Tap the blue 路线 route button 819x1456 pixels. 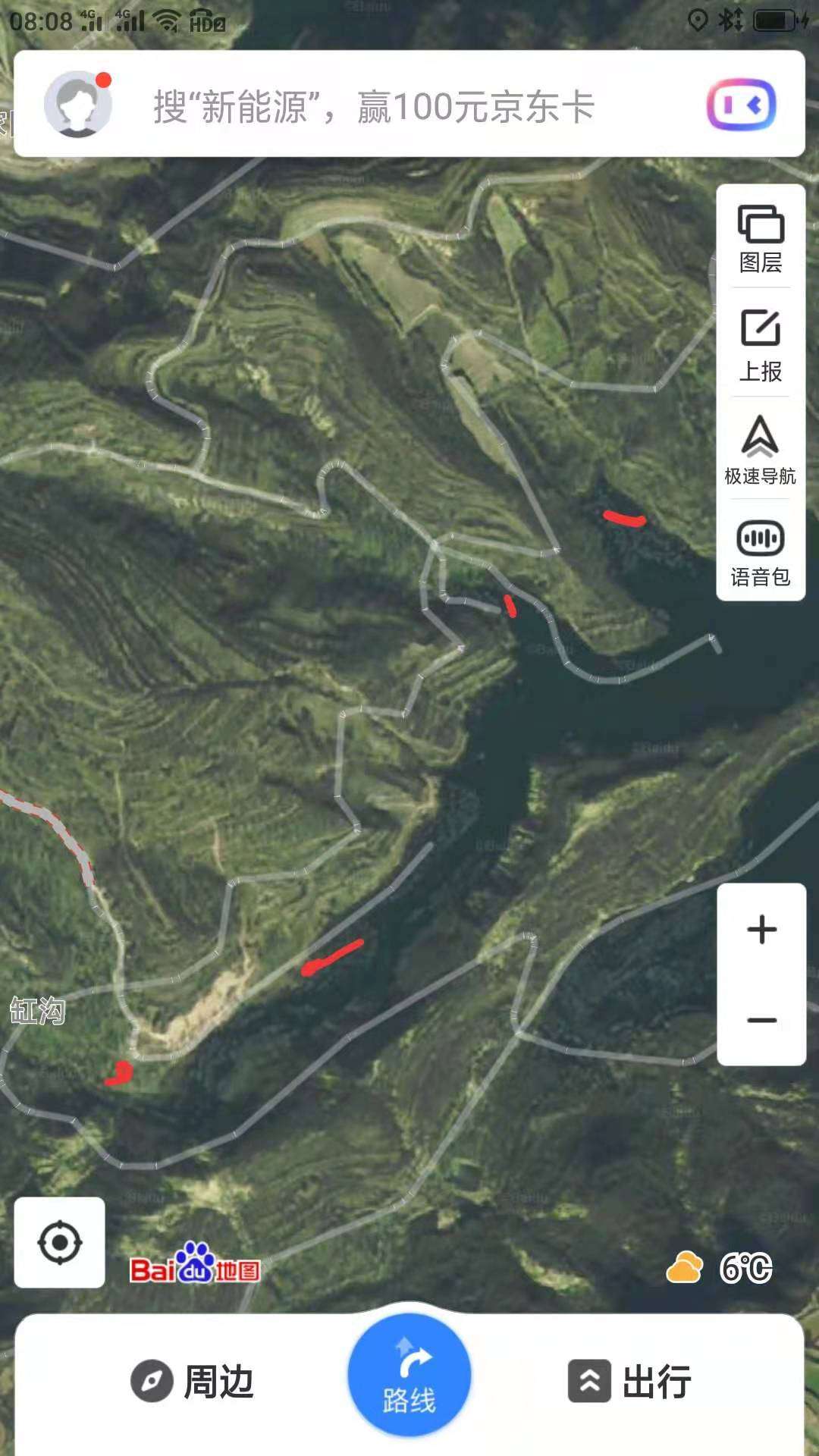coord(409,1374)
